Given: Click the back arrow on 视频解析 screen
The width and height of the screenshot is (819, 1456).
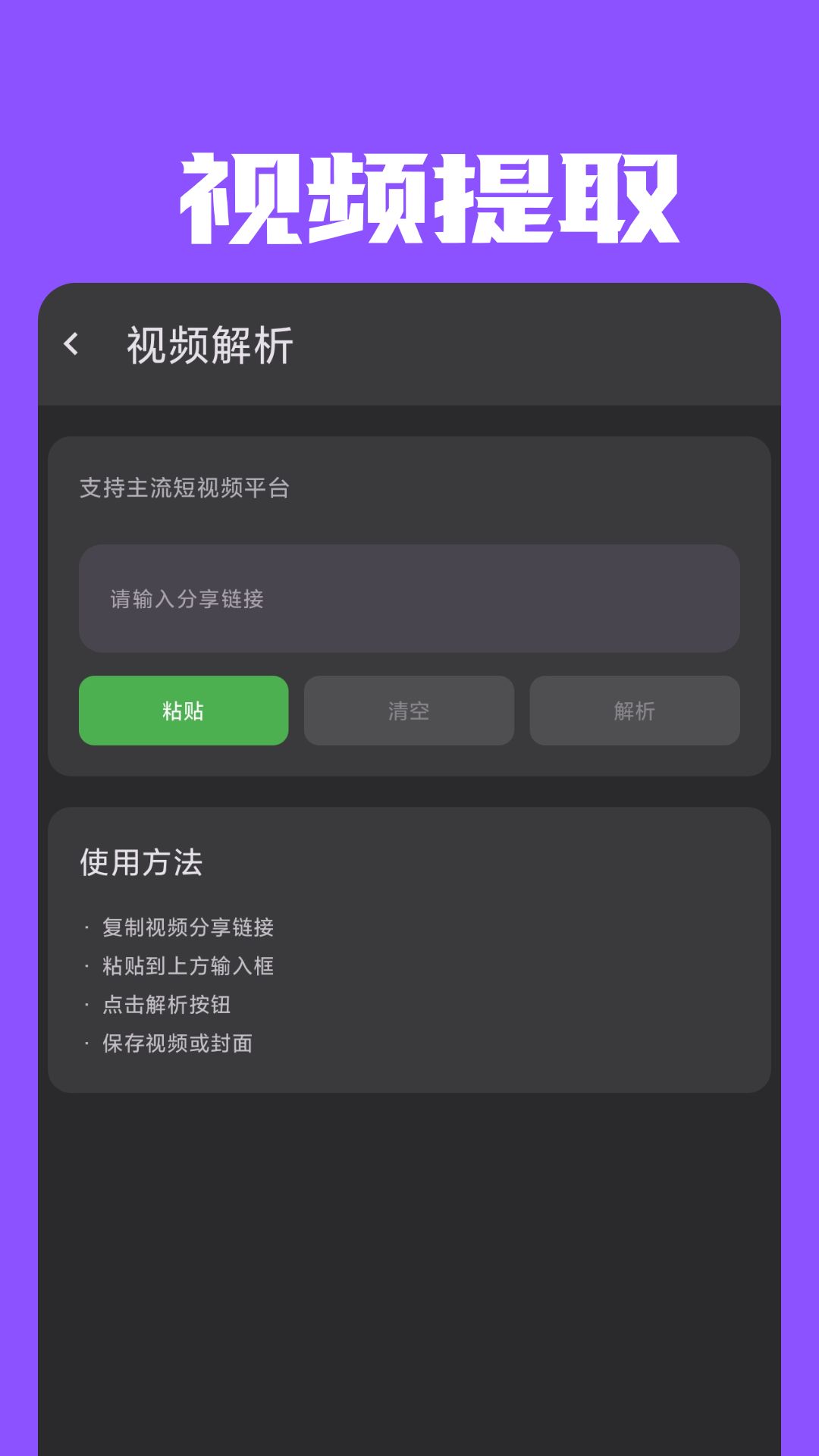Looking at the screenshot, I should point(72,344).
